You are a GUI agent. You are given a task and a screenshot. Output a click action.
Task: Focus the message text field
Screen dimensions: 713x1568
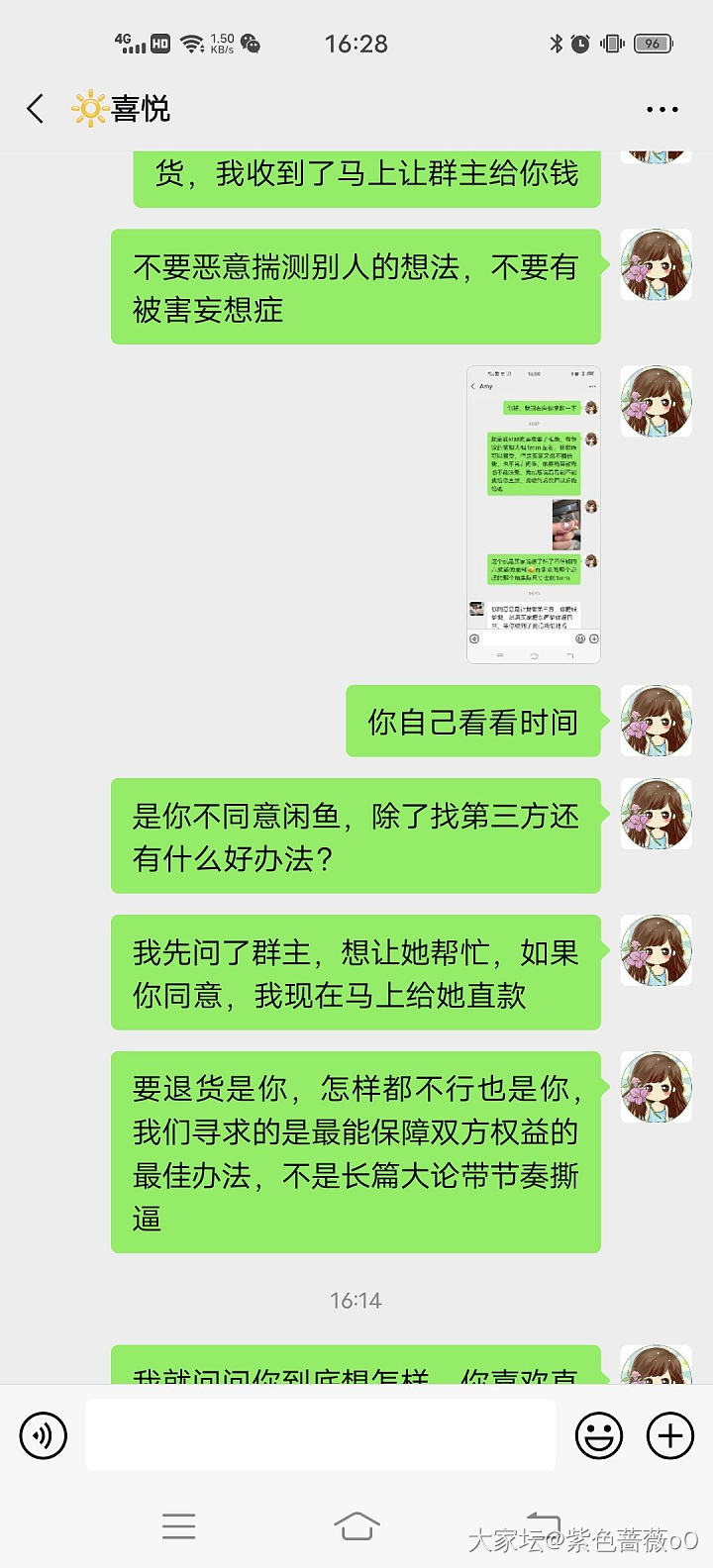320,1434
